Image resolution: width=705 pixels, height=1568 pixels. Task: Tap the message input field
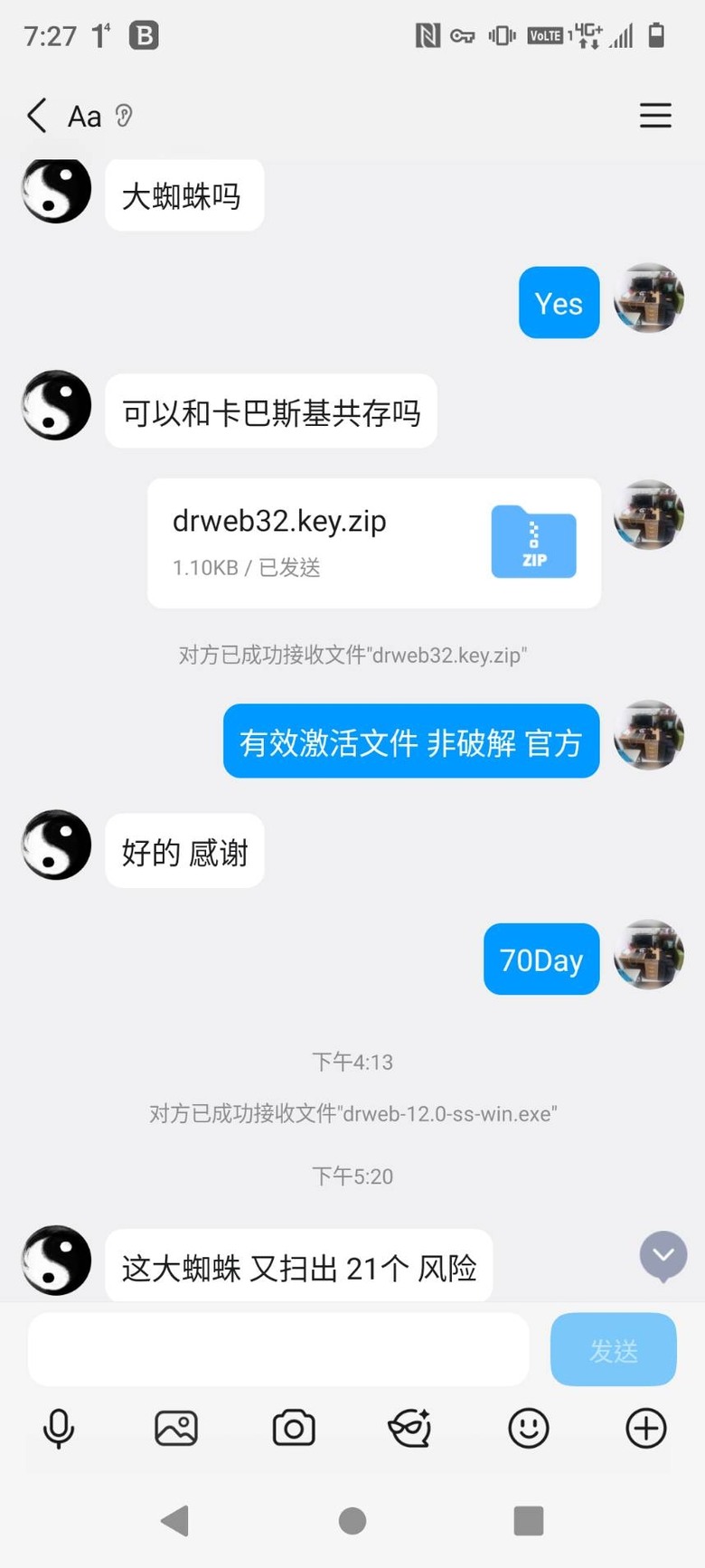[278, 1349]
